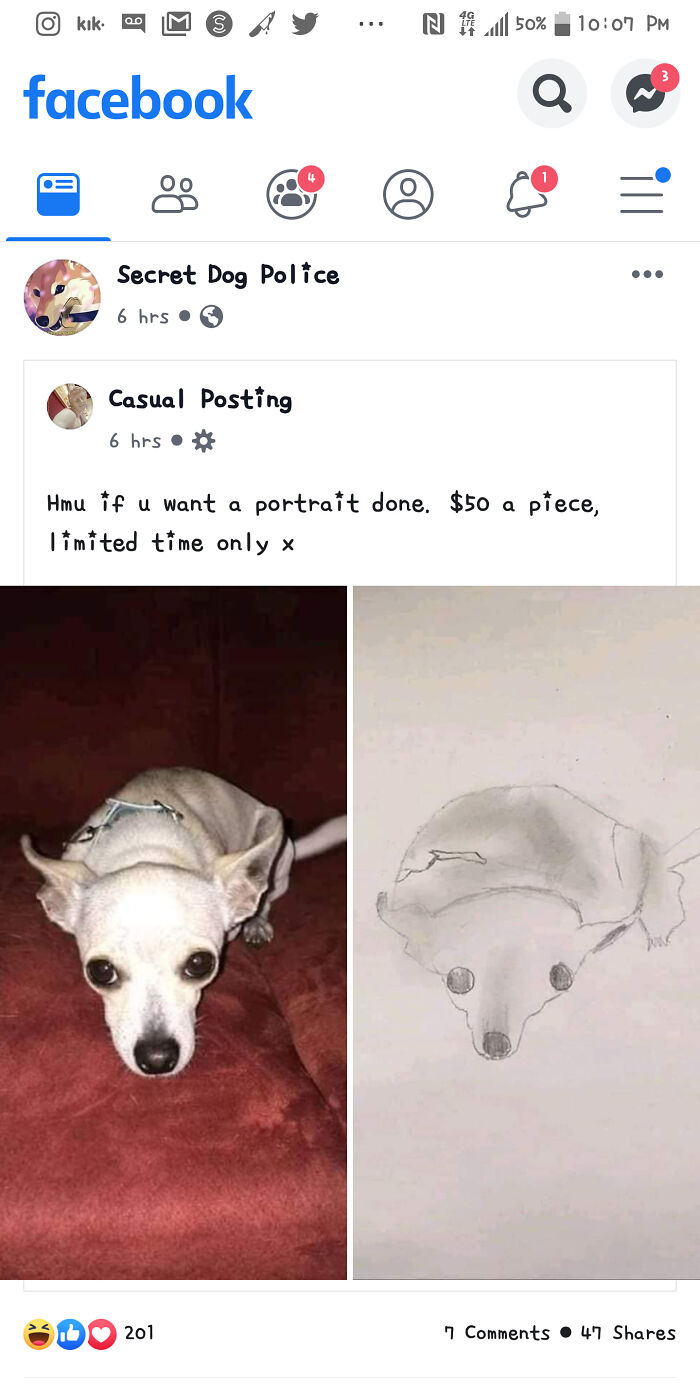Open the Groups tab
This screenshot has height=1400, width=700.
(x=291, y=194)
